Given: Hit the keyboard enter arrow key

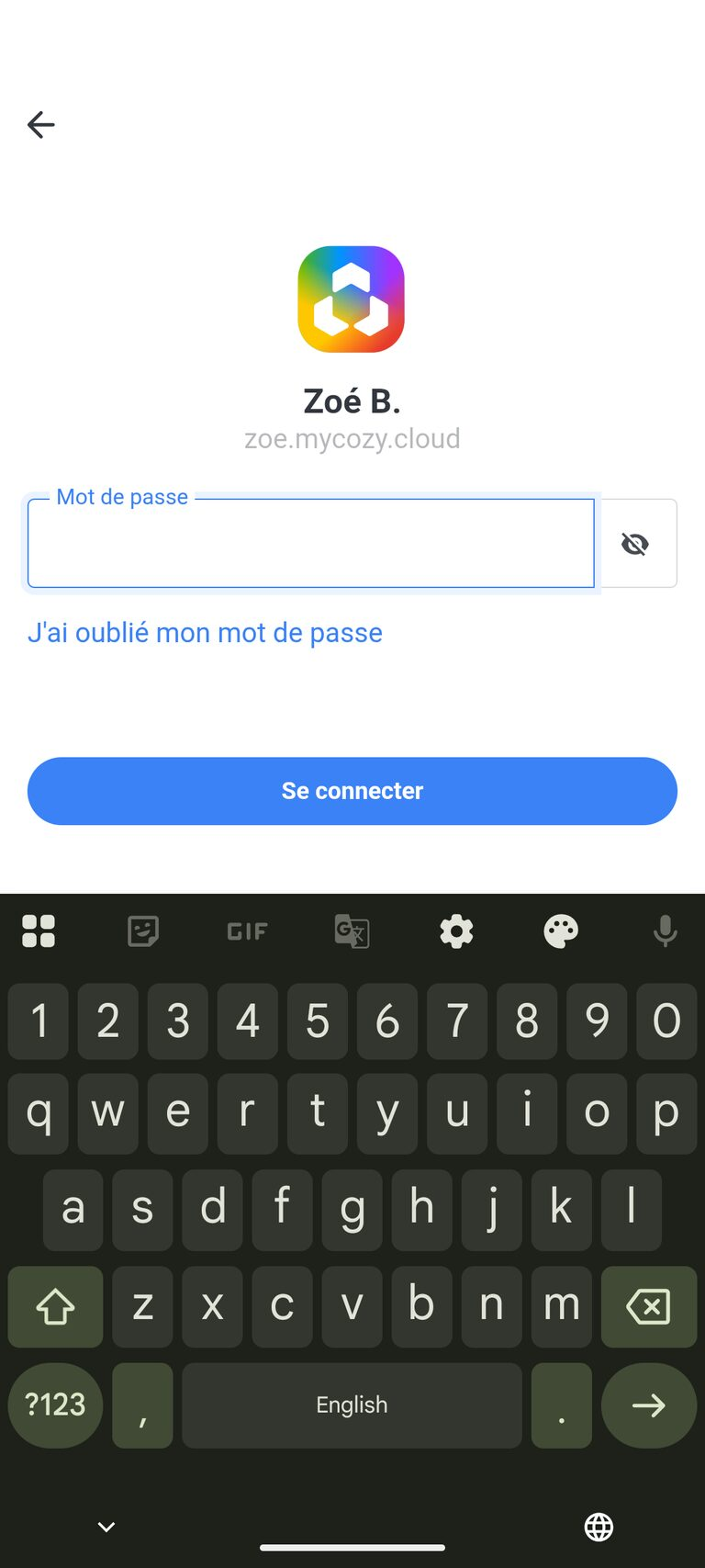Looking at the screenshot, I should click(x=648, y=1404).
